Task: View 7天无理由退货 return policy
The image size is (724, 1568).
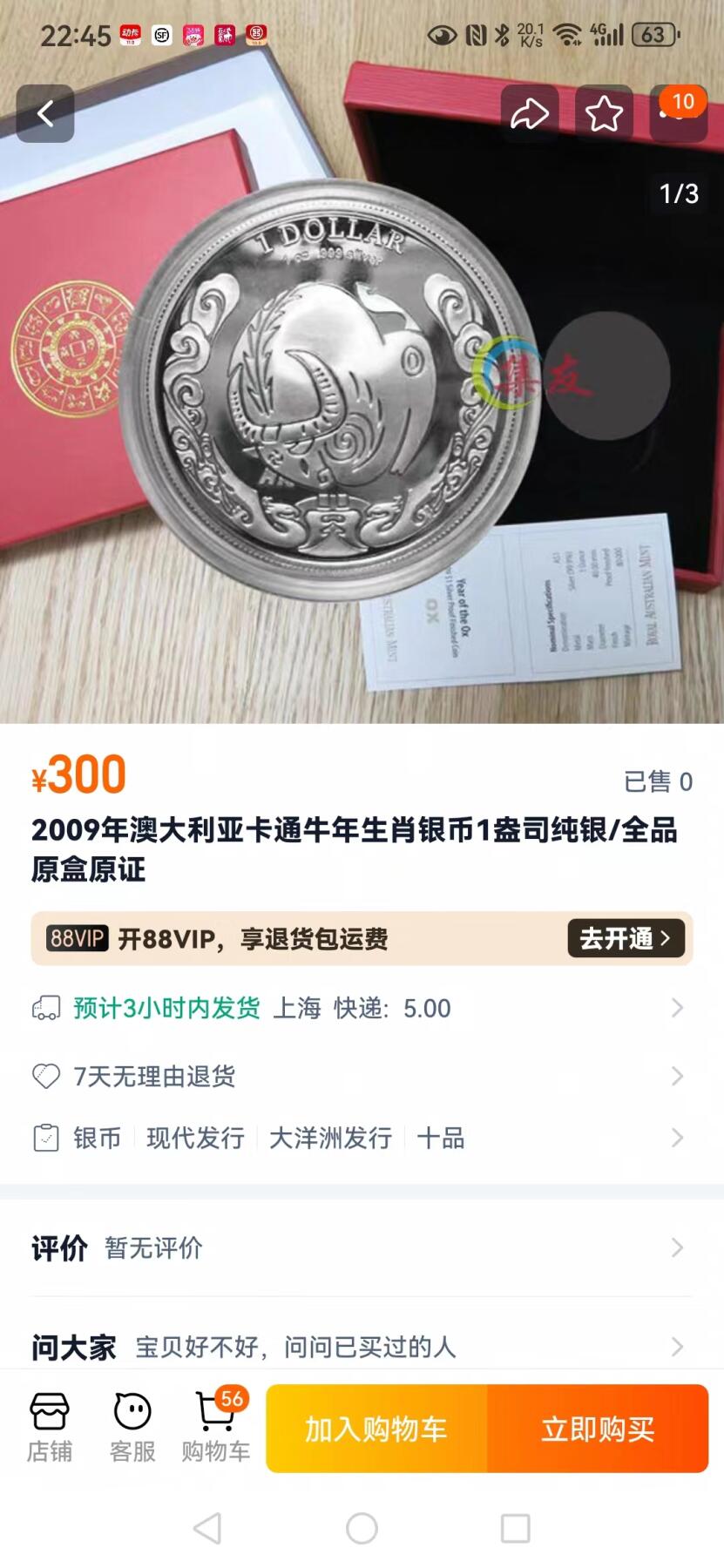Action: 362,1076
